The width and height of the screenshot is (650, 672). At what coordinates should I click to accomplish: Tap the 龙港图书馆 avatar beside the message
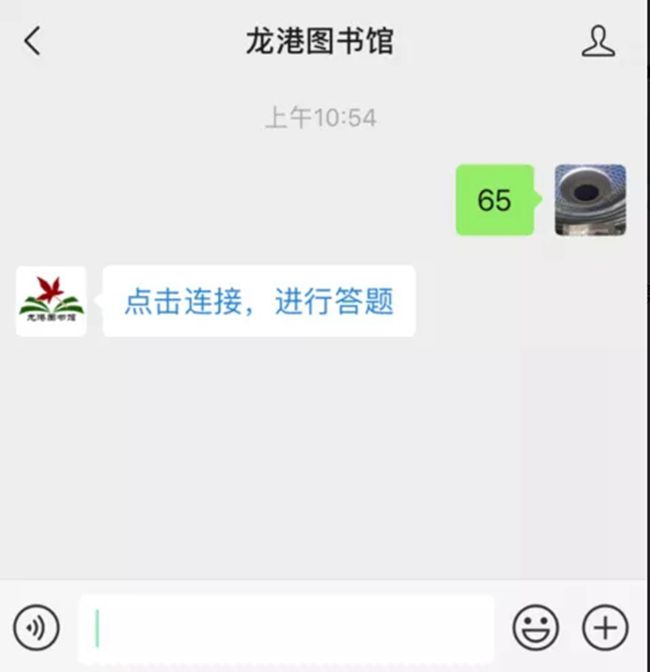(x=51, y=301)
